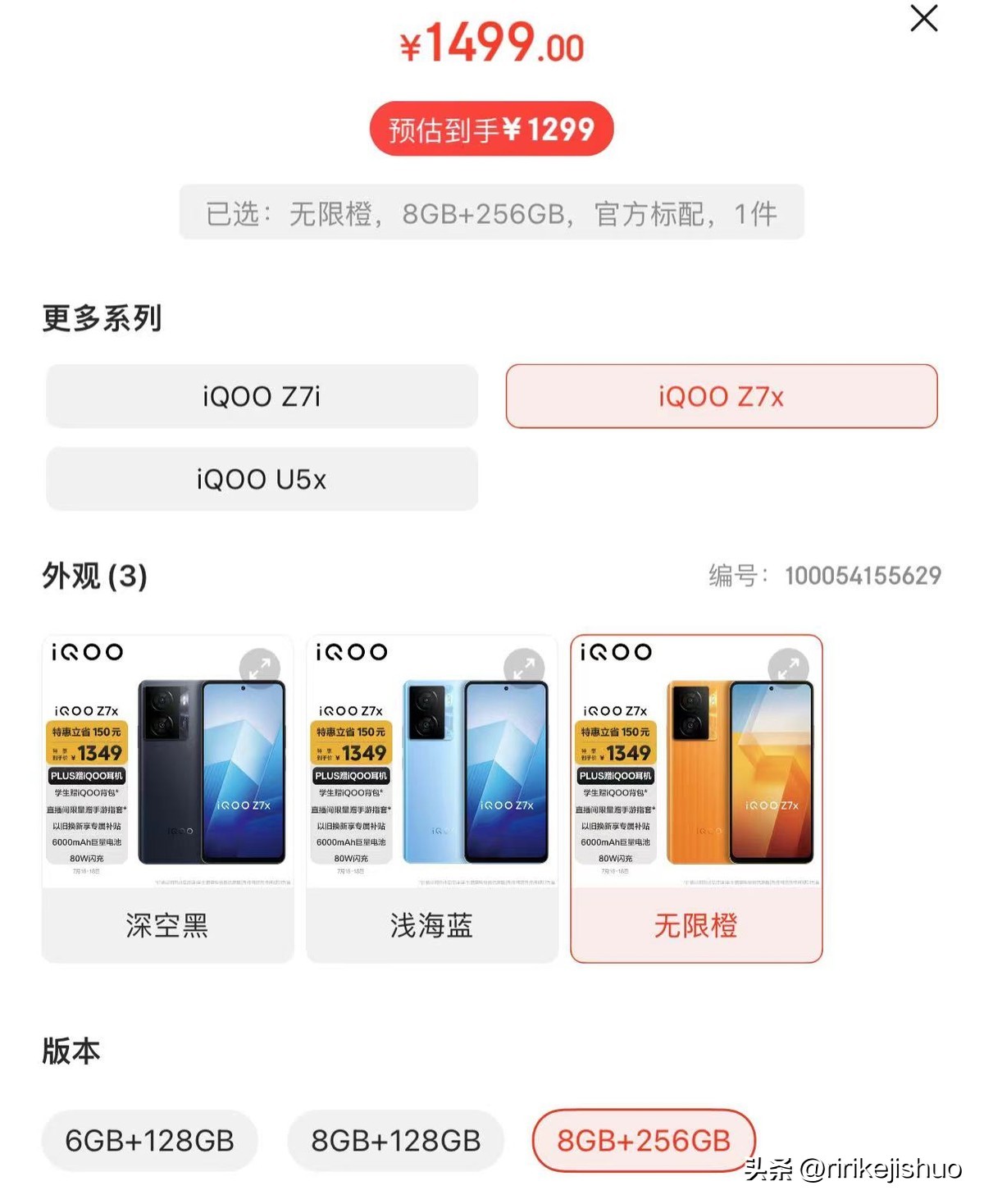Close the product selection panel

tap(923, 18)
